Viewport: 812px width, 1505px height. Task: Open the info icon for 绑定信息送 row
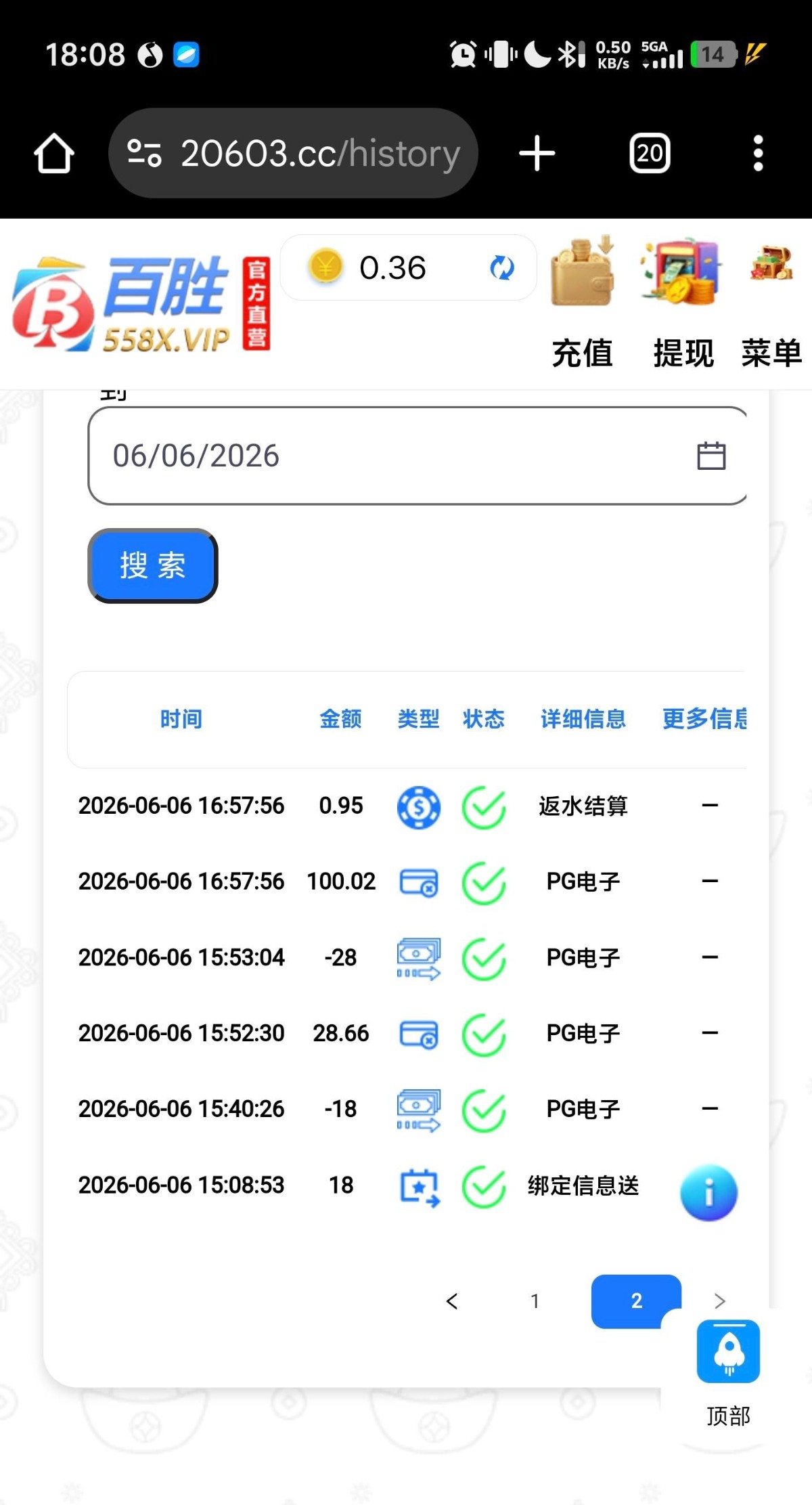pos(708,1192)
